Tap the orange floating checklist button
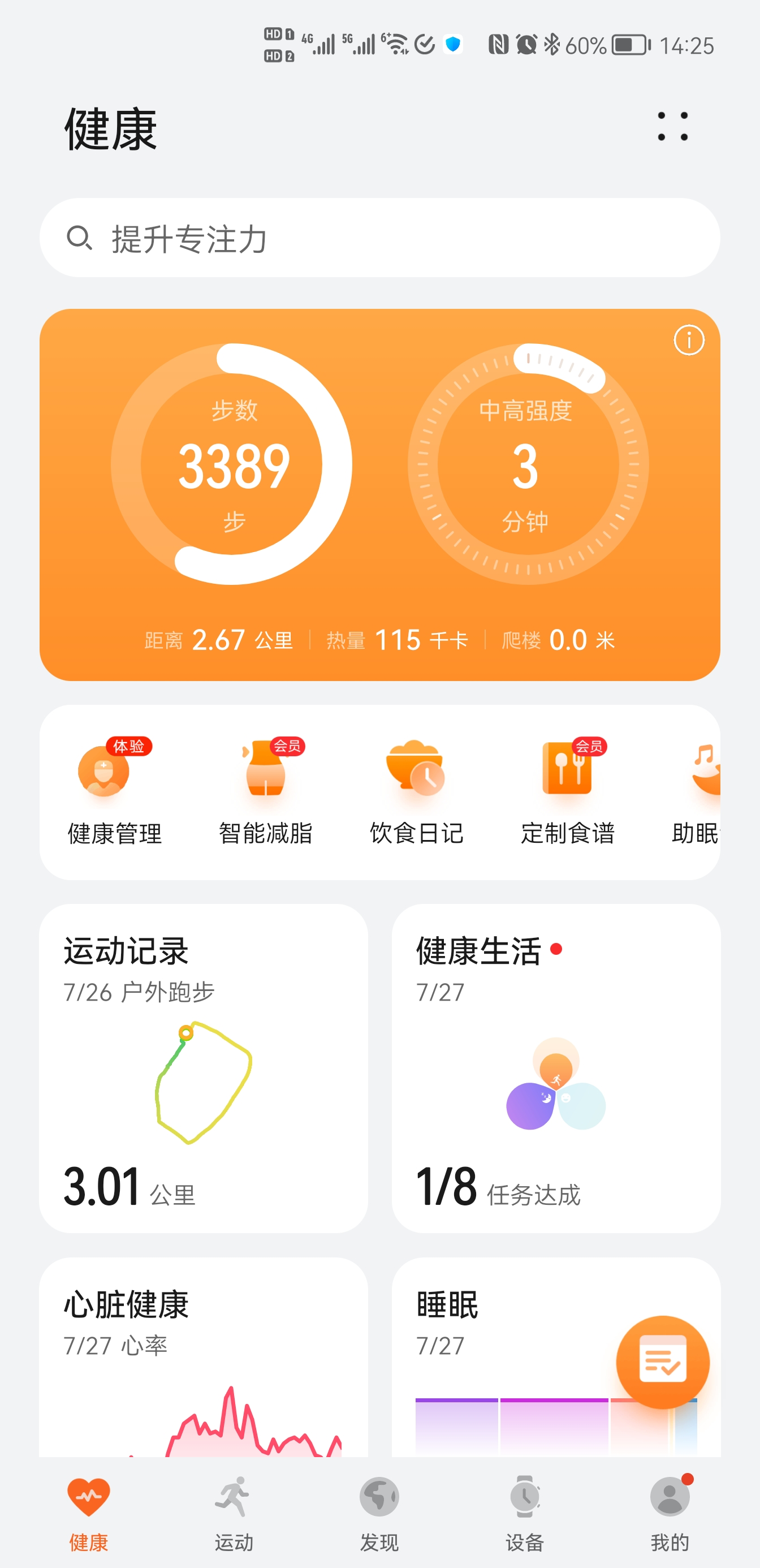This screenshot has height=1568, width=760. coord(663,1362)
